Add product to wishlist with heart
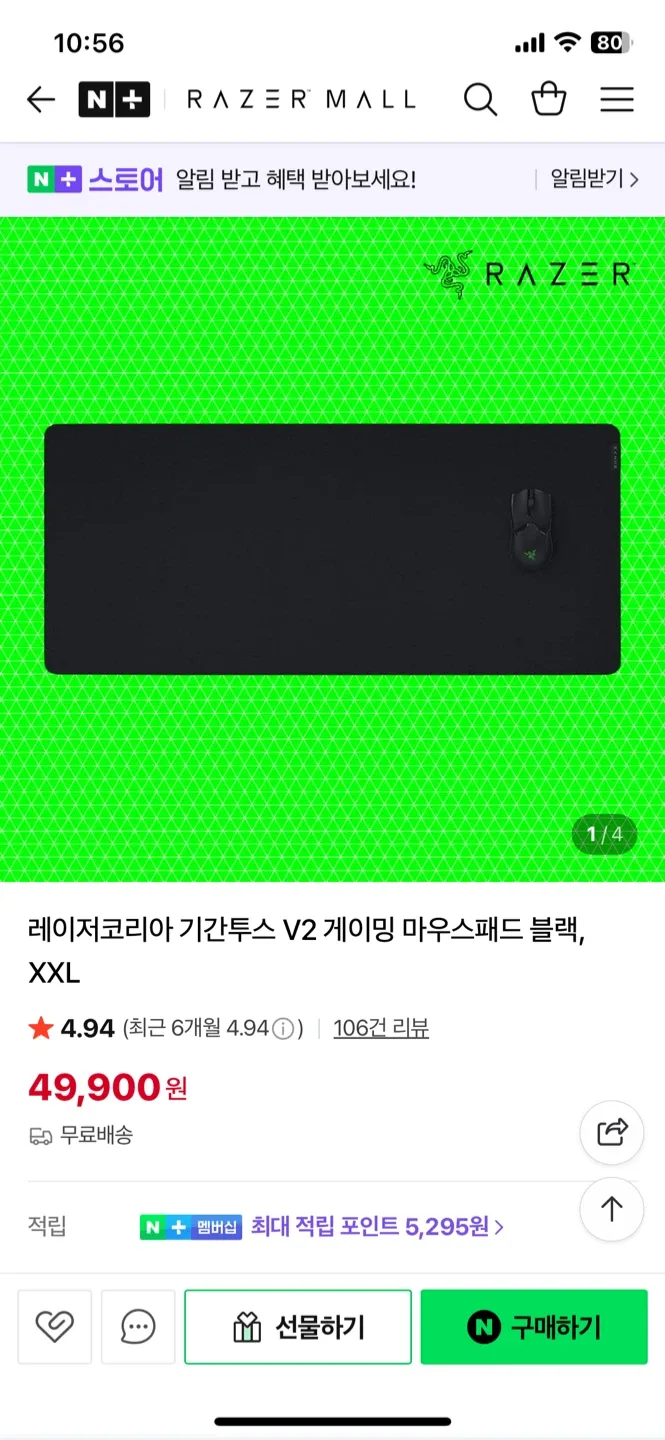Viewport: 665px width, 1440px height. coord(54,1326)
